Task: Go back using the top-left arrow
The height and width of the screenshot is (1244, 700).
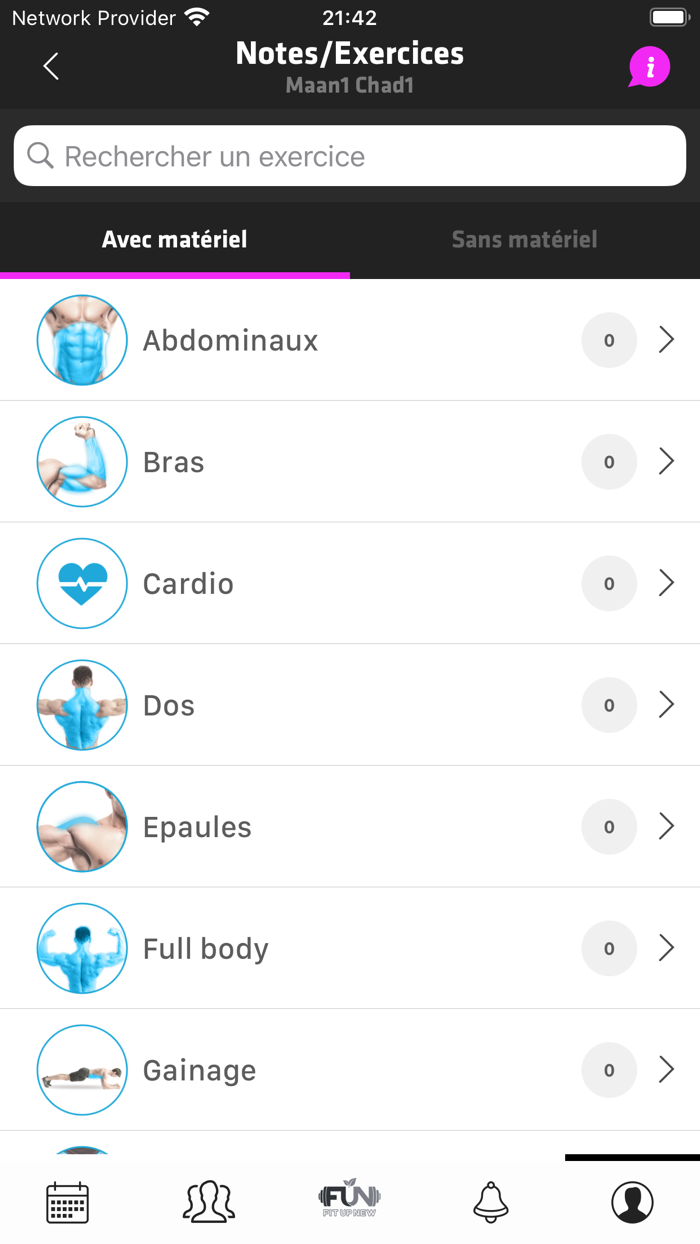Action: tap(51, 67)
